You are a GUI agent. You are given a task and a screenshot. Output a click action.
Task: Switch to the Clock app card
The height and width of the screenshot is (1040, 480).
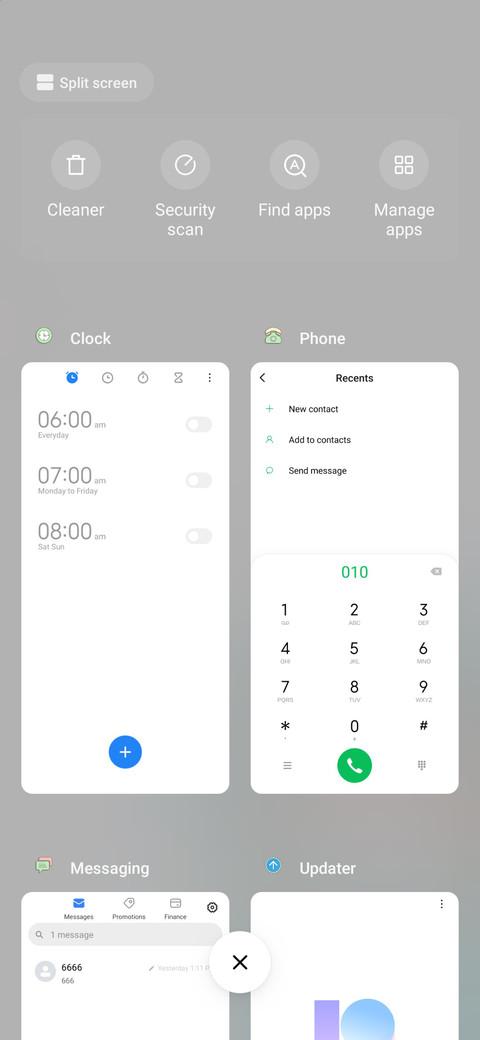point(125,578)
